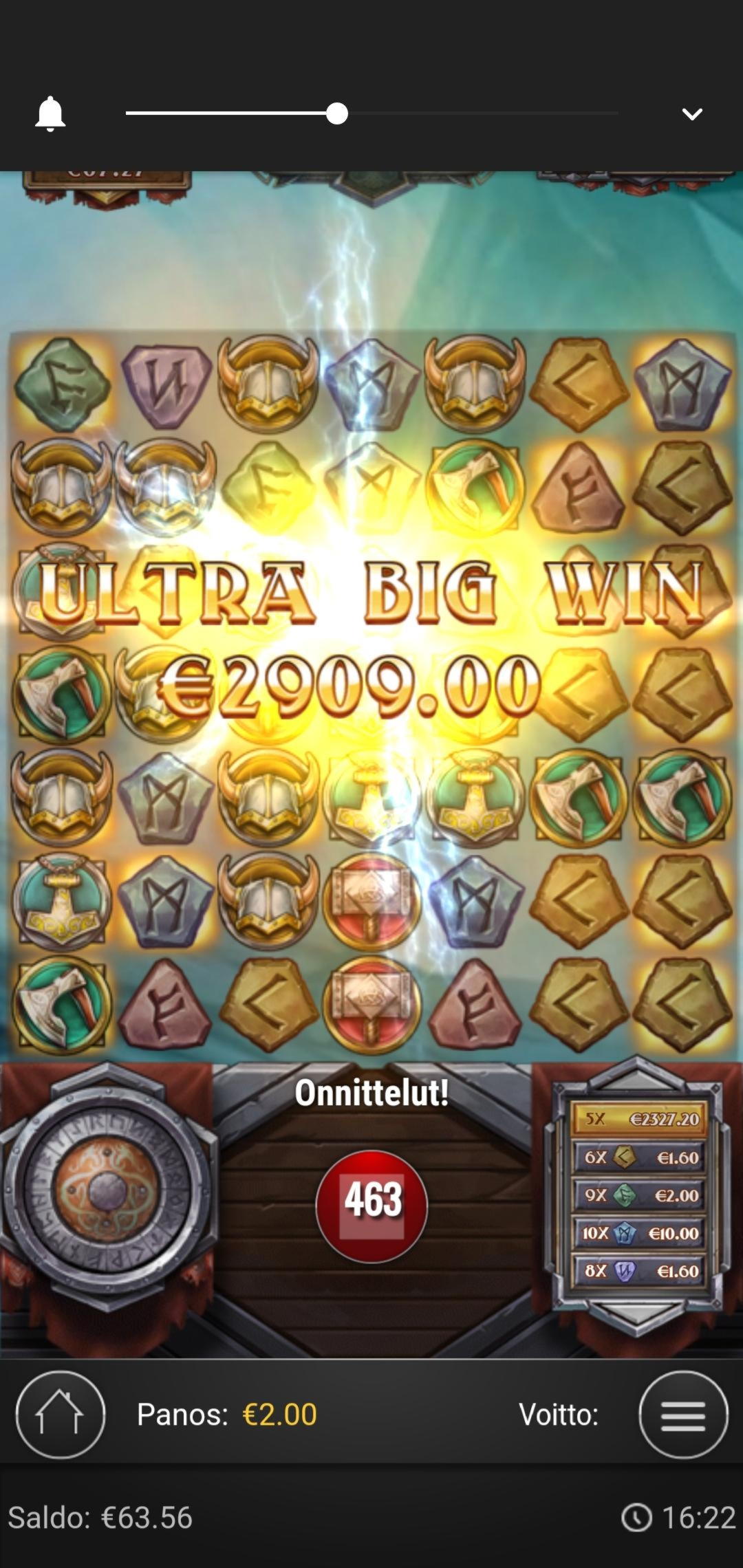Open the hamburger game menu
Screen dimensions: 743x1568
click(x=682, y=1414)
